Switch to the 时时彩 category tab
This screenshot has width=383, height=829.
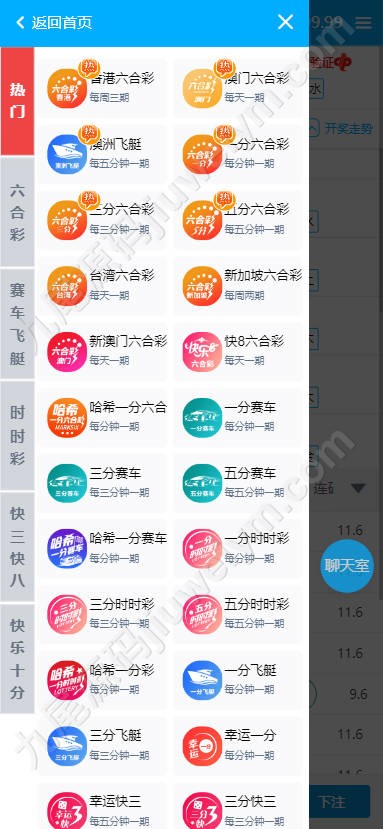17,436
